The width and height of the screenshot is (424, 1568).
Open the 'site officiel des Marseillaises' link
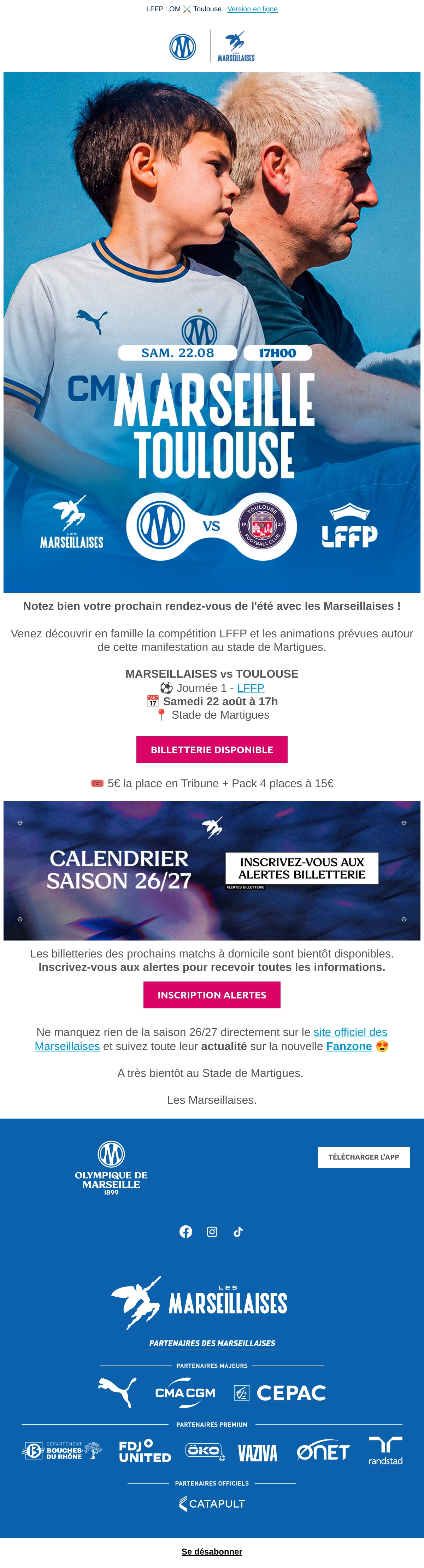point(211,1039)
